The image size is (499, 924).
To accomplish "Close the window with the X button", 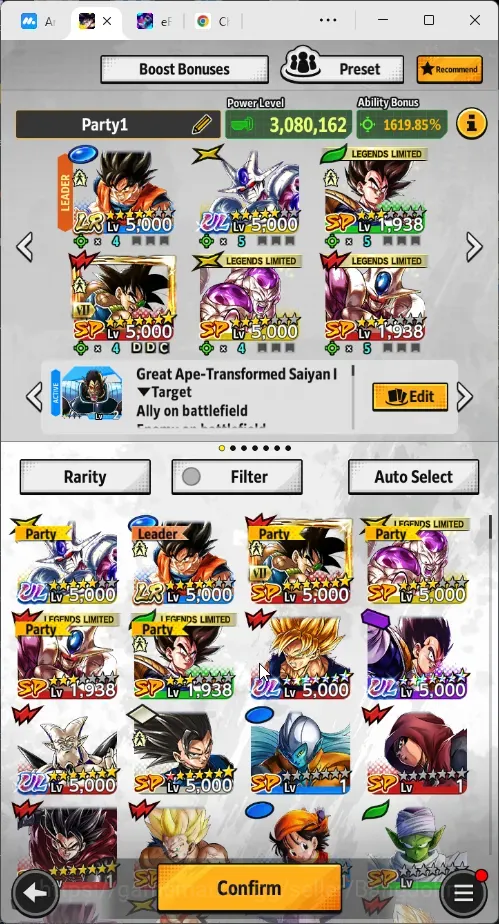I will click(x=475, y=20).
